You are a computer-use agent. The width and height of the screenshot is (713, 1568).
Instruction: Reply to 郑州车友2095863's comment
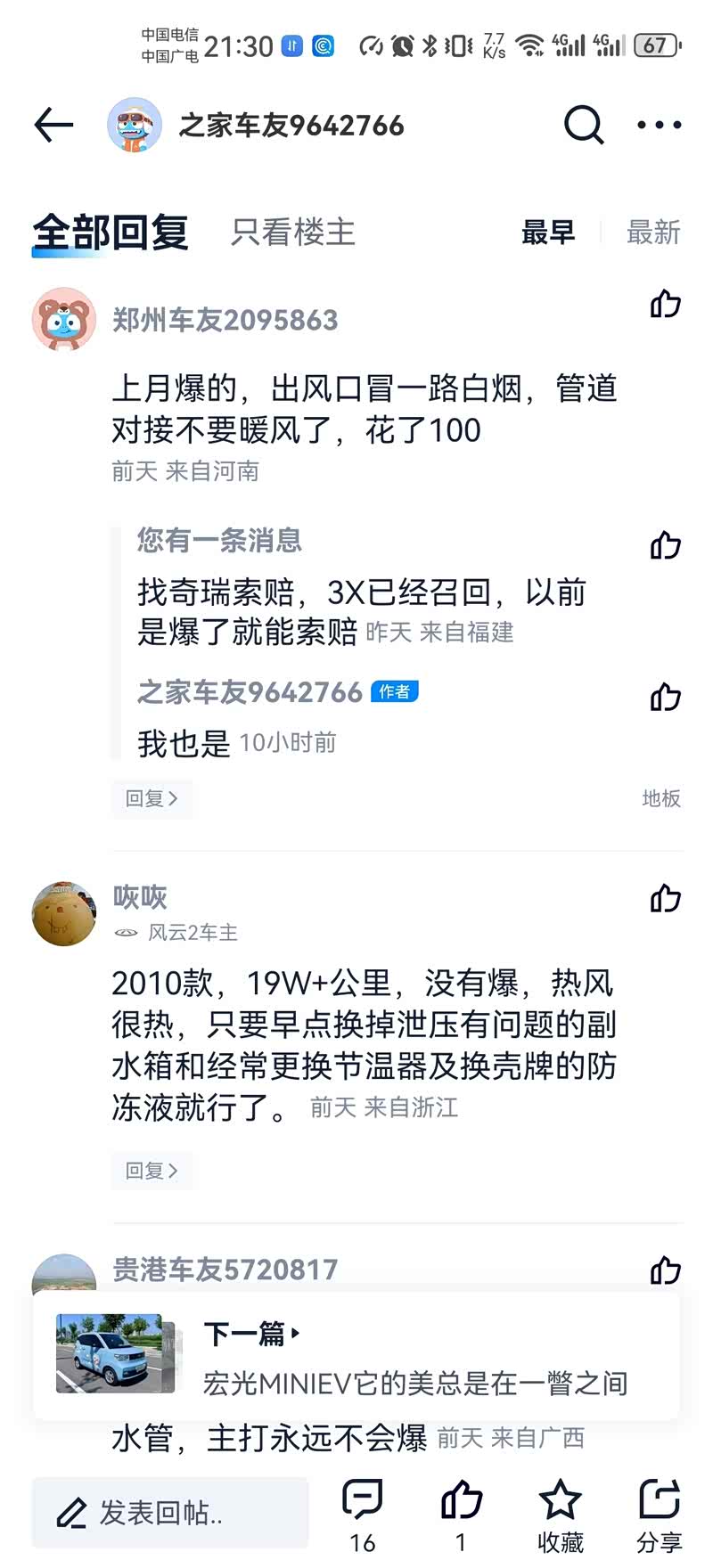tap(152, 798)
